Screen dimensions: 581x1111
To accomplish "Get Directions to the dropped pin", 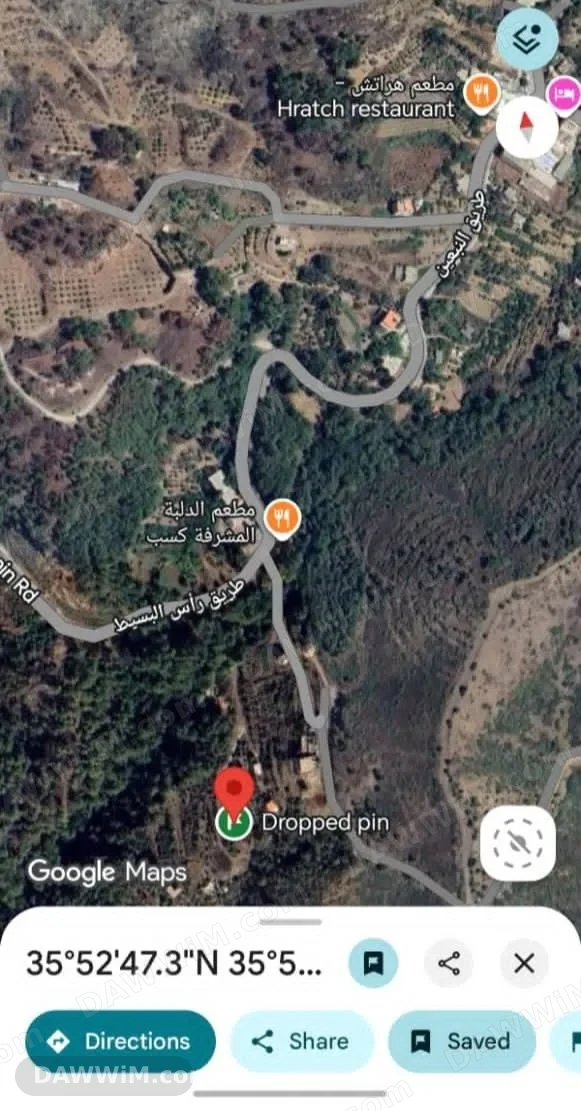I will pos(120,1041).
